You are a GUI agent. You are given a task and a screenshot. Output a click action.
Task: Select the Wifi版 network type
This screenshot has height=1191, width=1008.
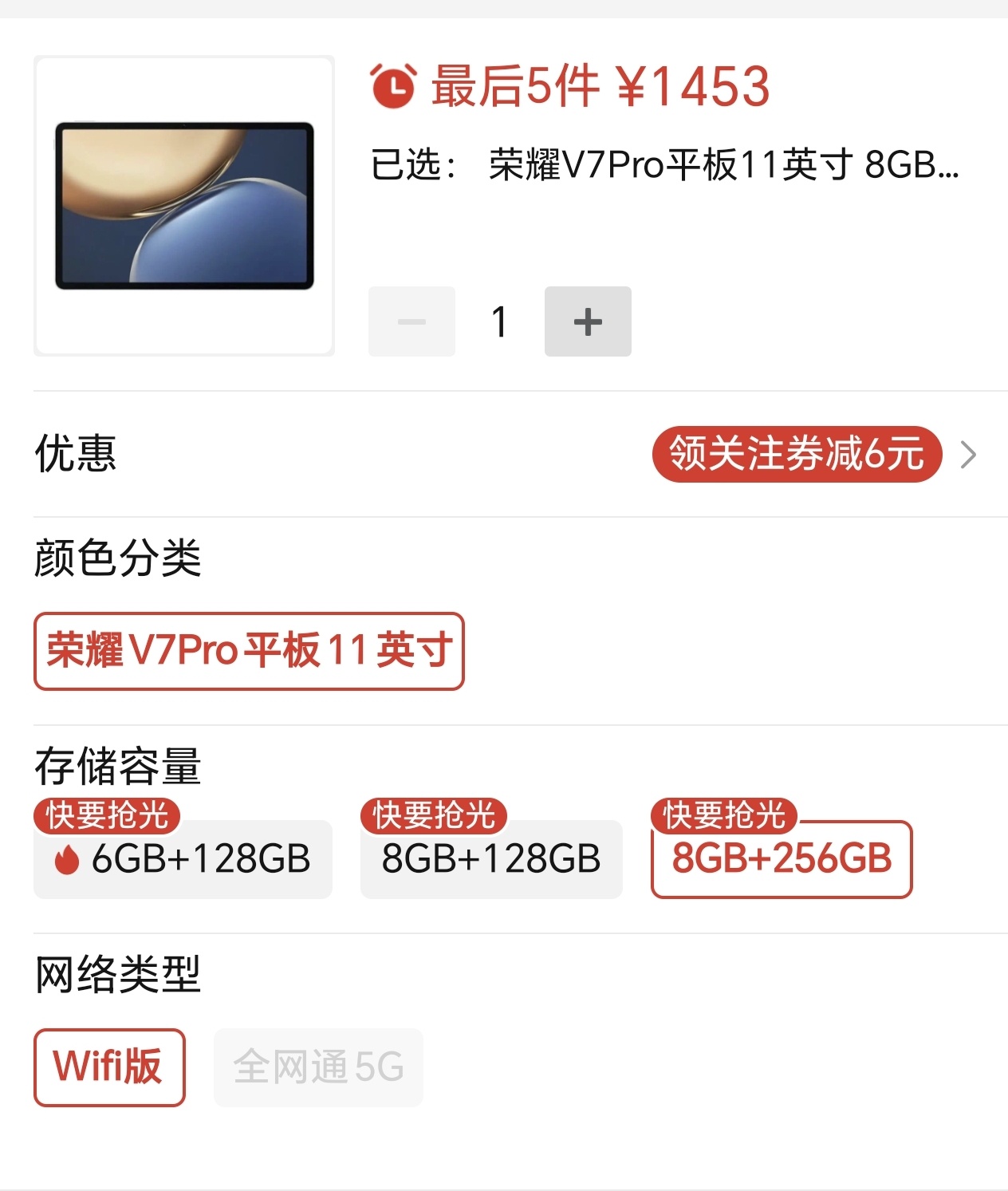109,1067
